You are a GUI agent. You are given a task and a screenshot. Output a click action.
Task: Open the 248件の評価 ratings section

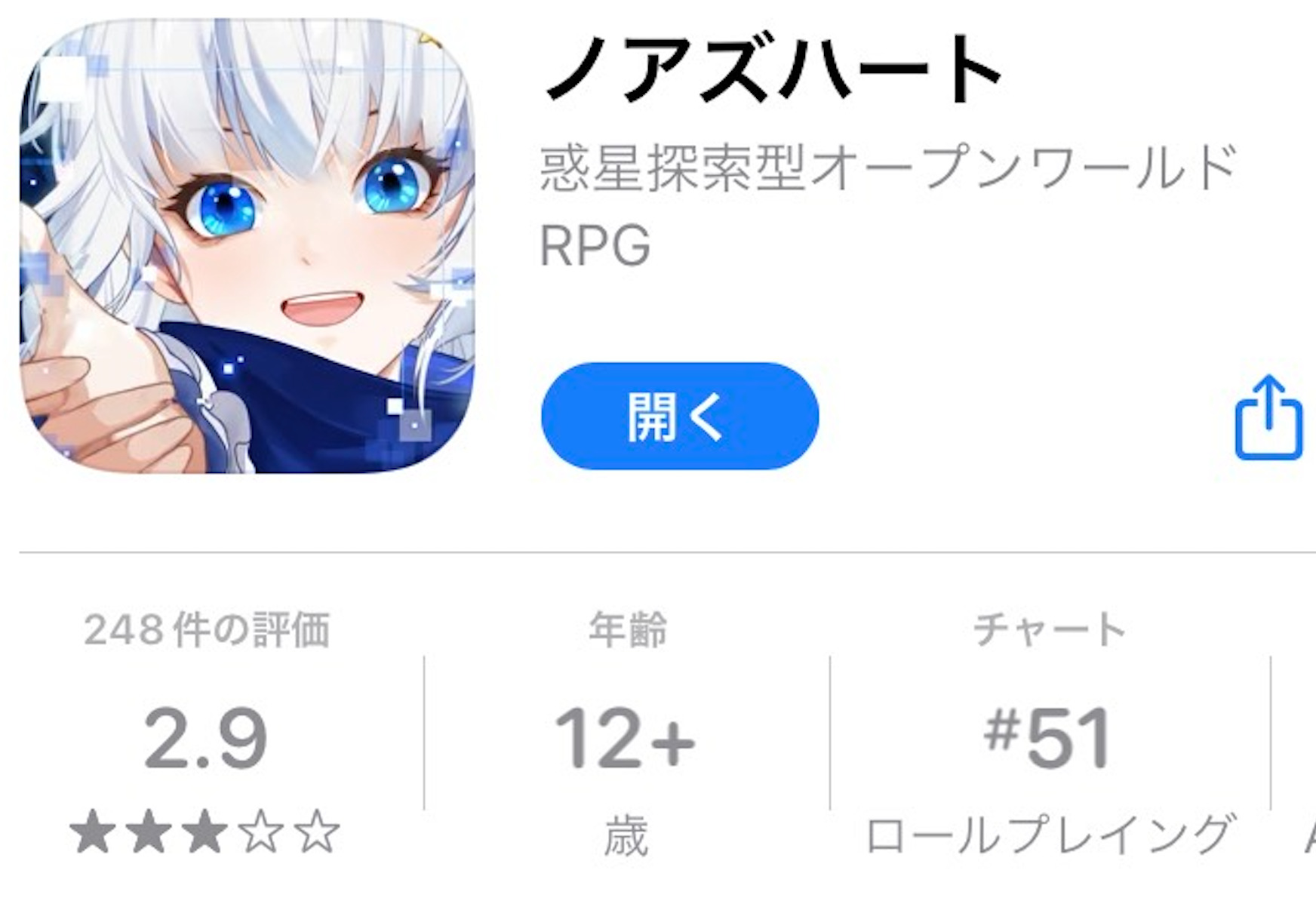[206, 733]
